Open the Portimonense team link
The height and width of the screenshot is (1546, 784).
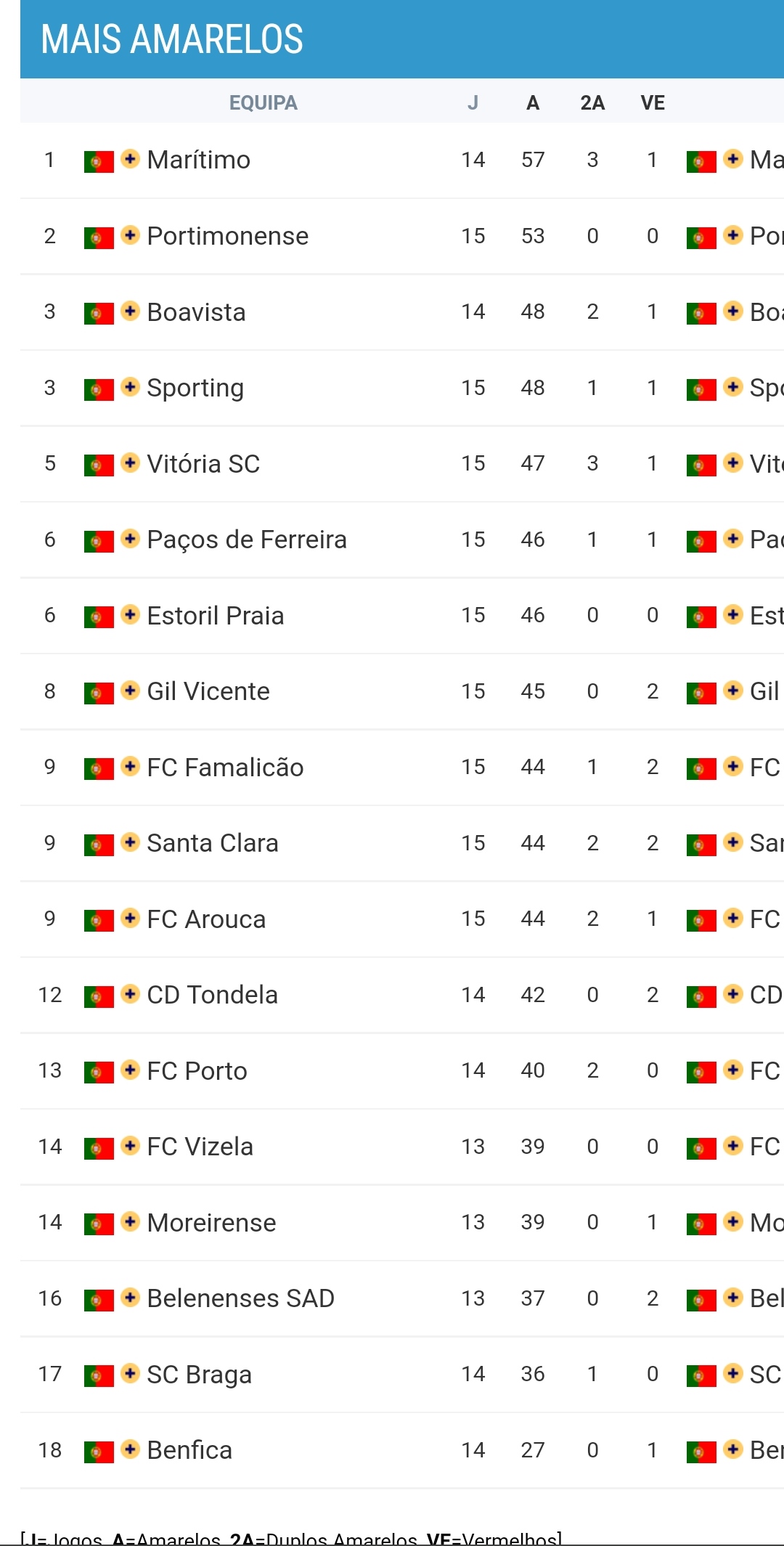click(x=227, y=236)
